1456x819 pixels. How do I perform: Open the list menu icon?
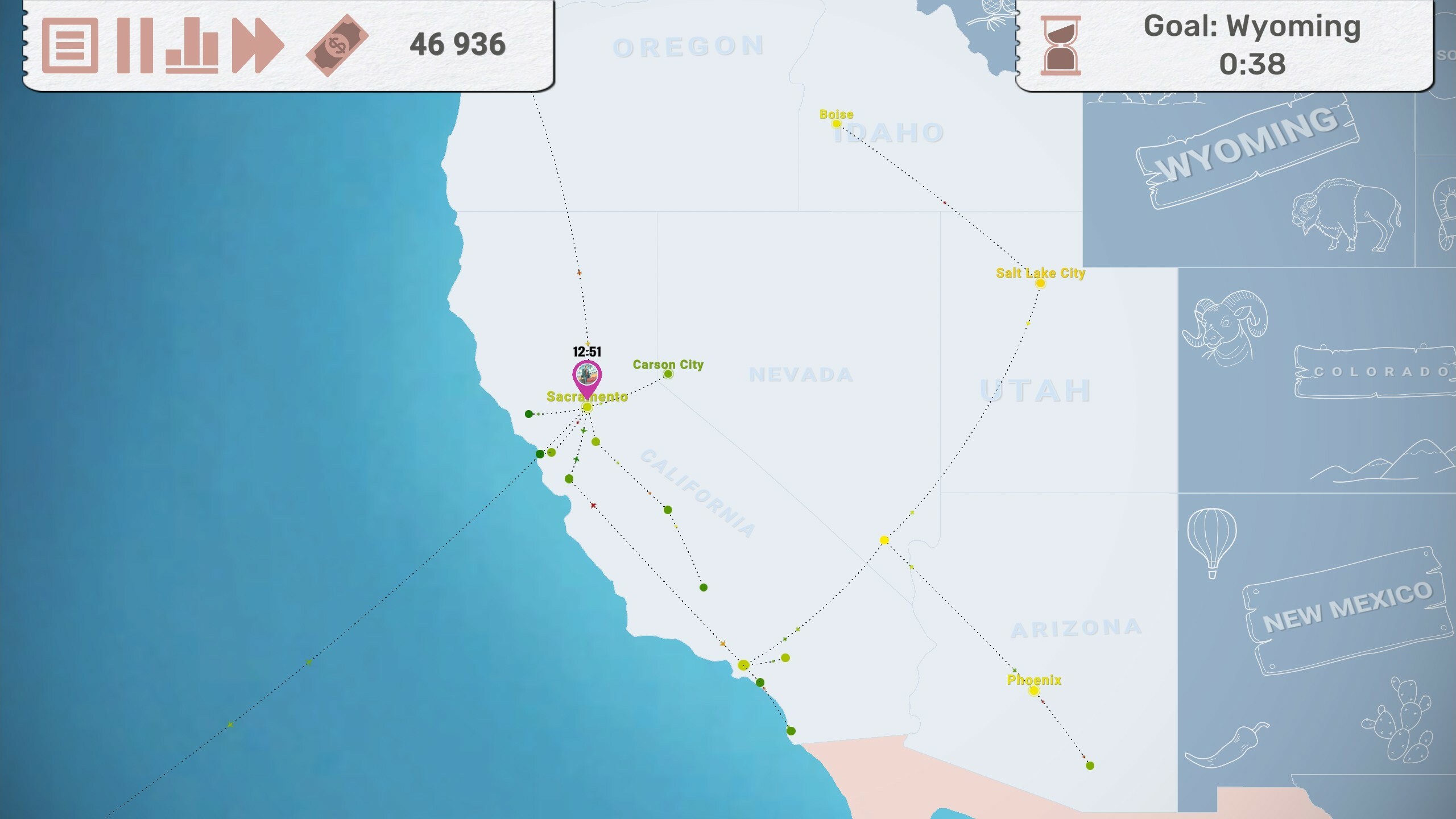(69, 46)
